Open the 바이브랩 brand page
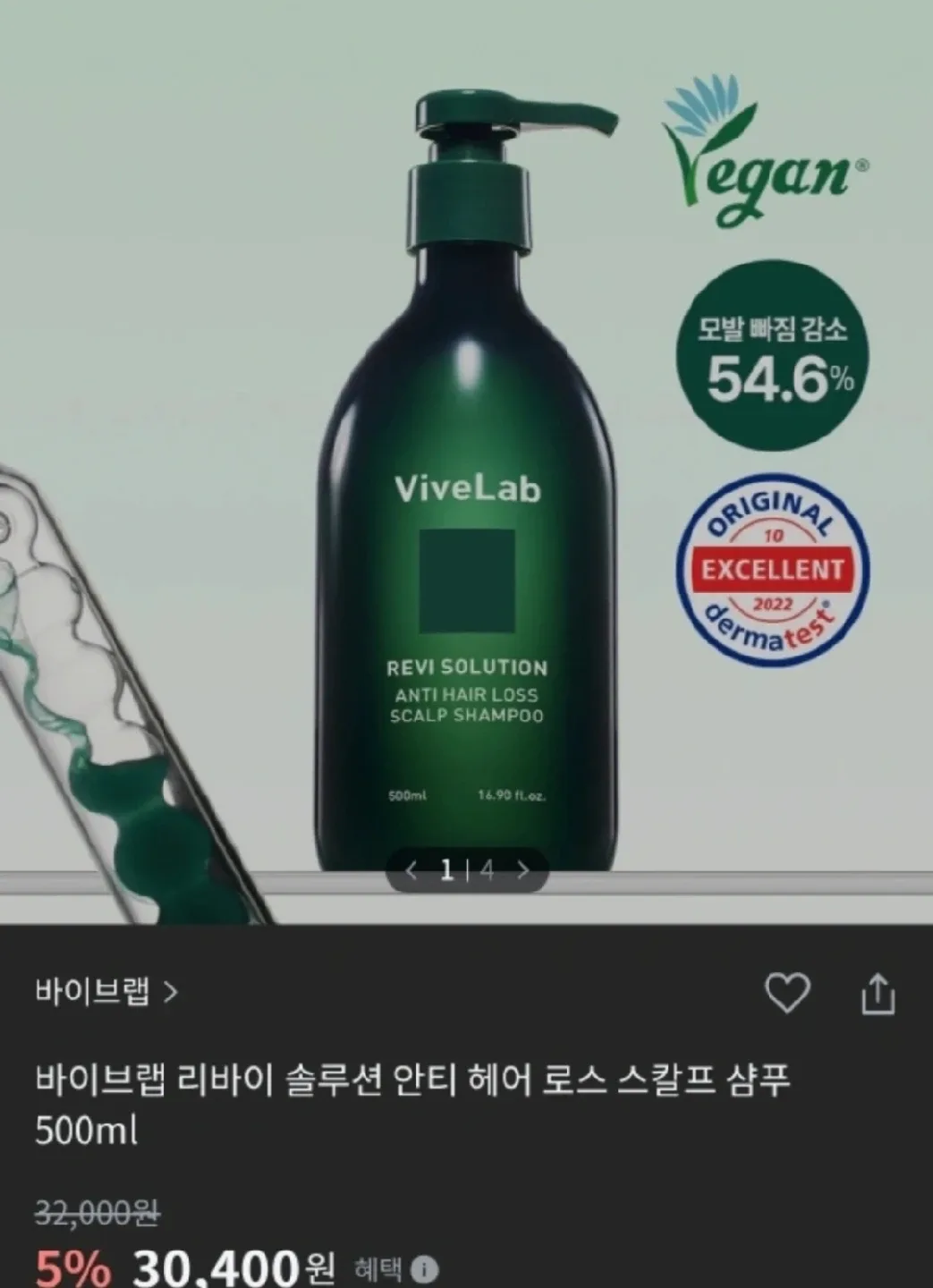The height and width of the screenshot is (1288, 933). pos(106,992)
